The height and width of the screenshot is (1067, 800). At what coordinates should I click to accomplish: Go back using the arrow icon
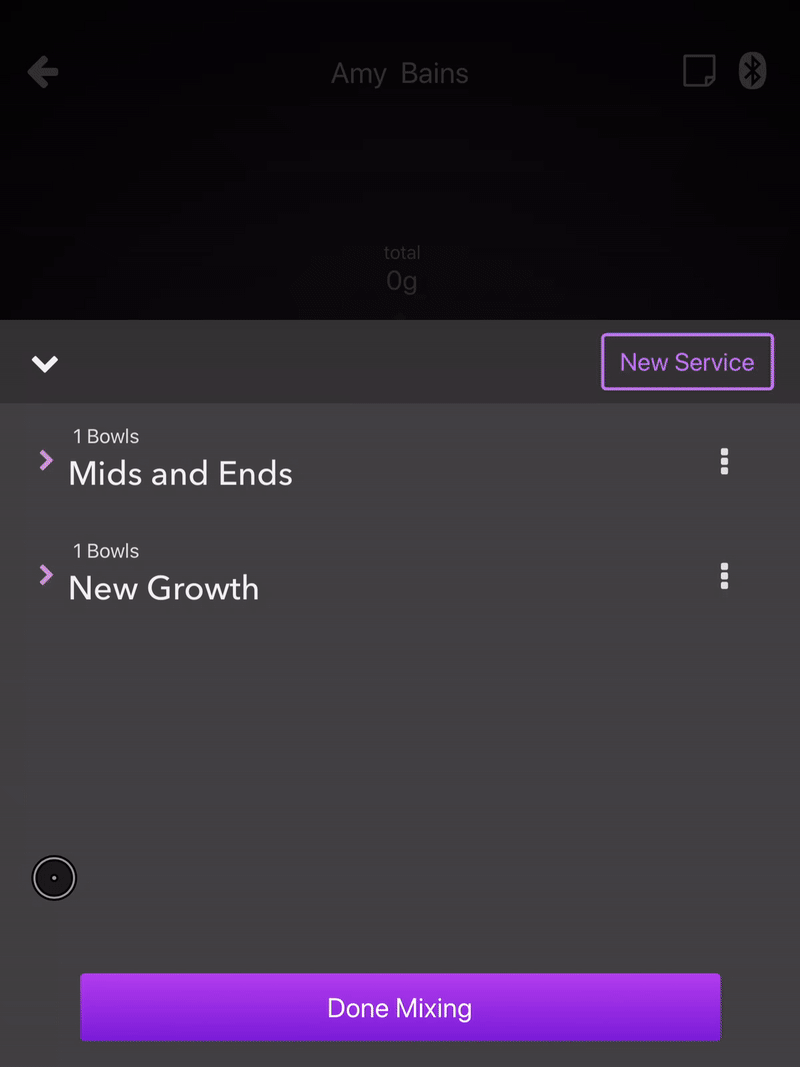coord(43,72)
